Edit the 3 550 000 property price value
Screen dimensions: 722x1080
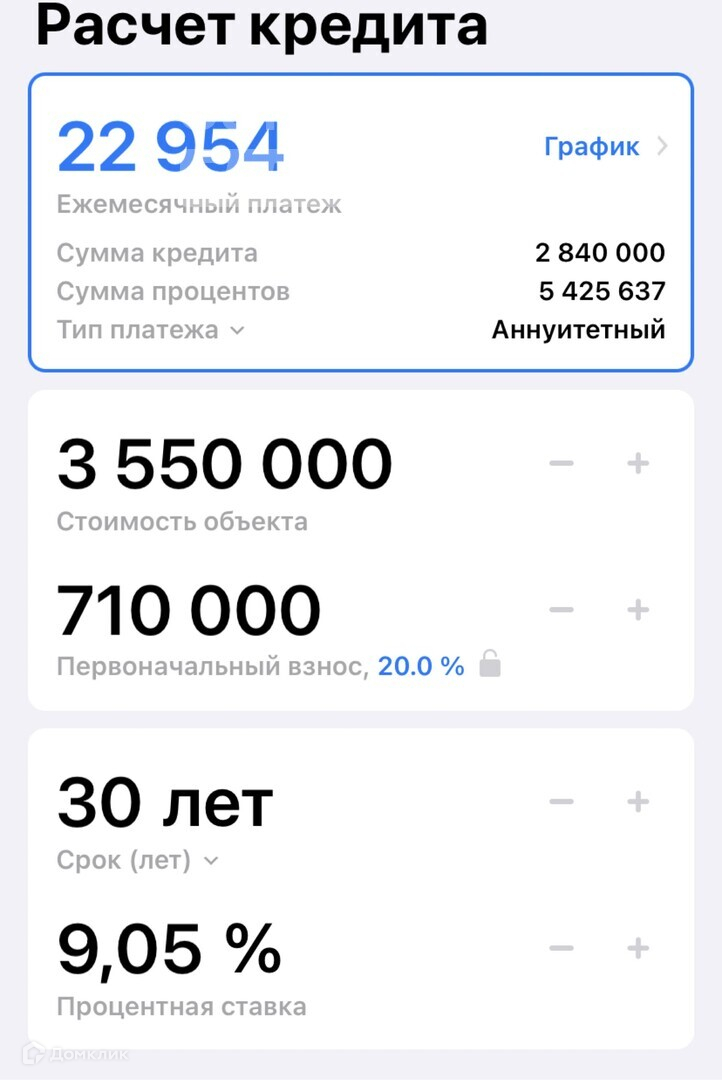coord(224,465)
